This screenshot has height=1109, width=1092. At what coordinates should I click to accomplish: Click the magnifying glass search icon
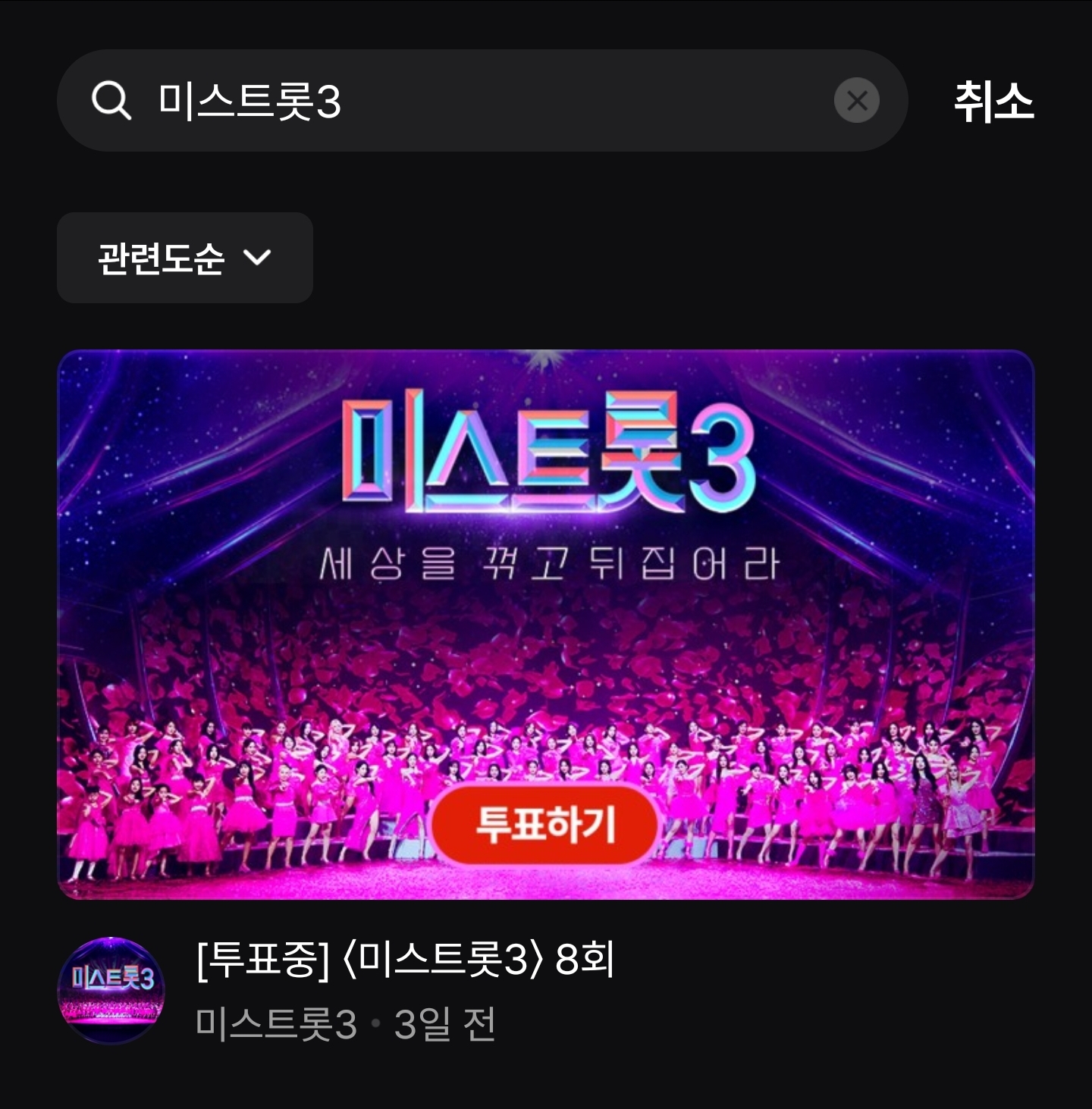[x=111, y=101]
